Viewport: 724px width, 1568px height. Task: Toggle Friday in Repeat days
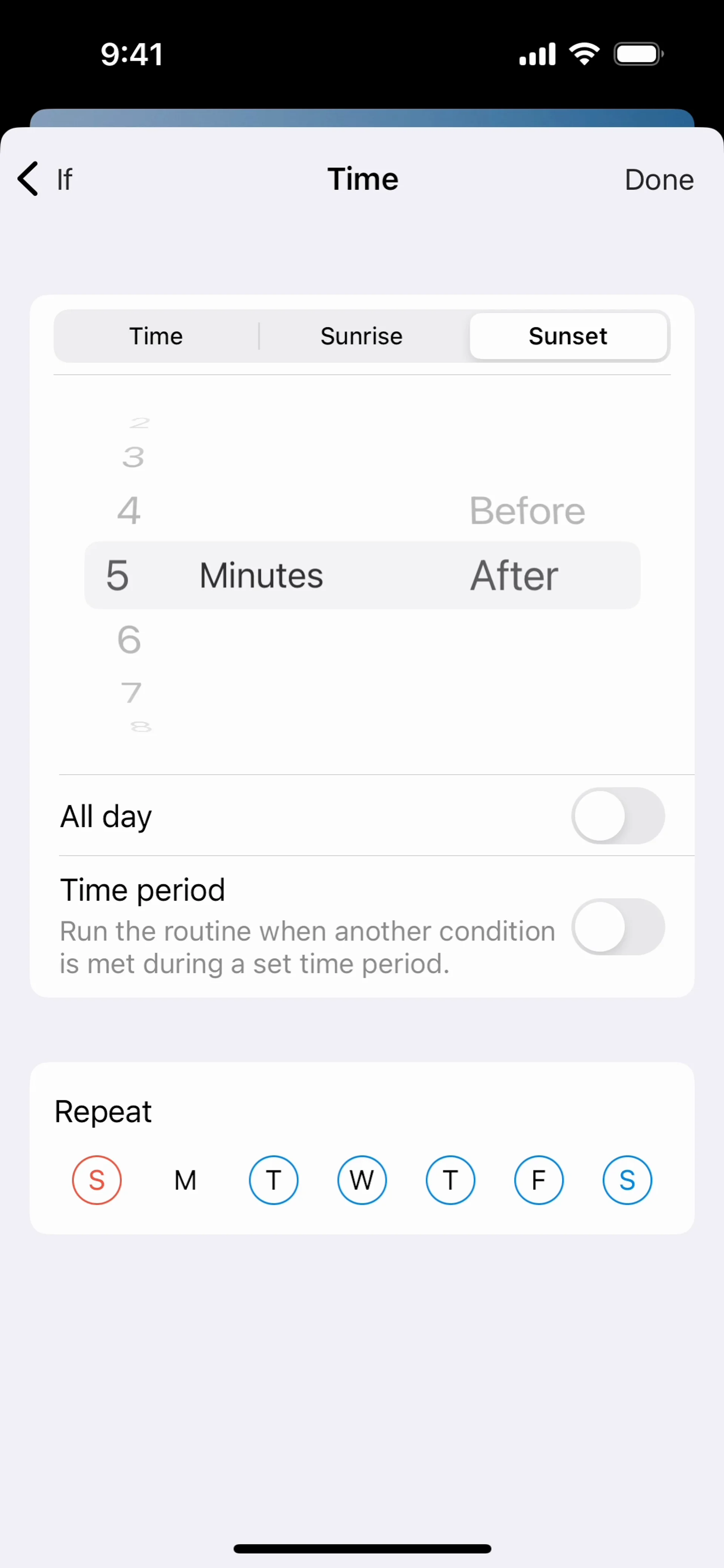pyautogui.click(x=538, y=1180)
